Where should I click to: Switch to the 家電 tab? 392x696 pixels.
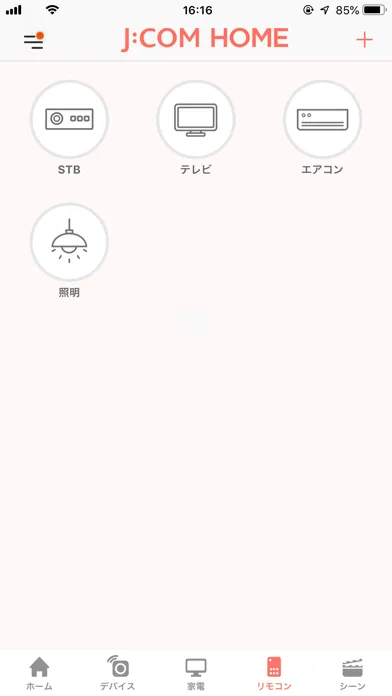click(196, 673)
